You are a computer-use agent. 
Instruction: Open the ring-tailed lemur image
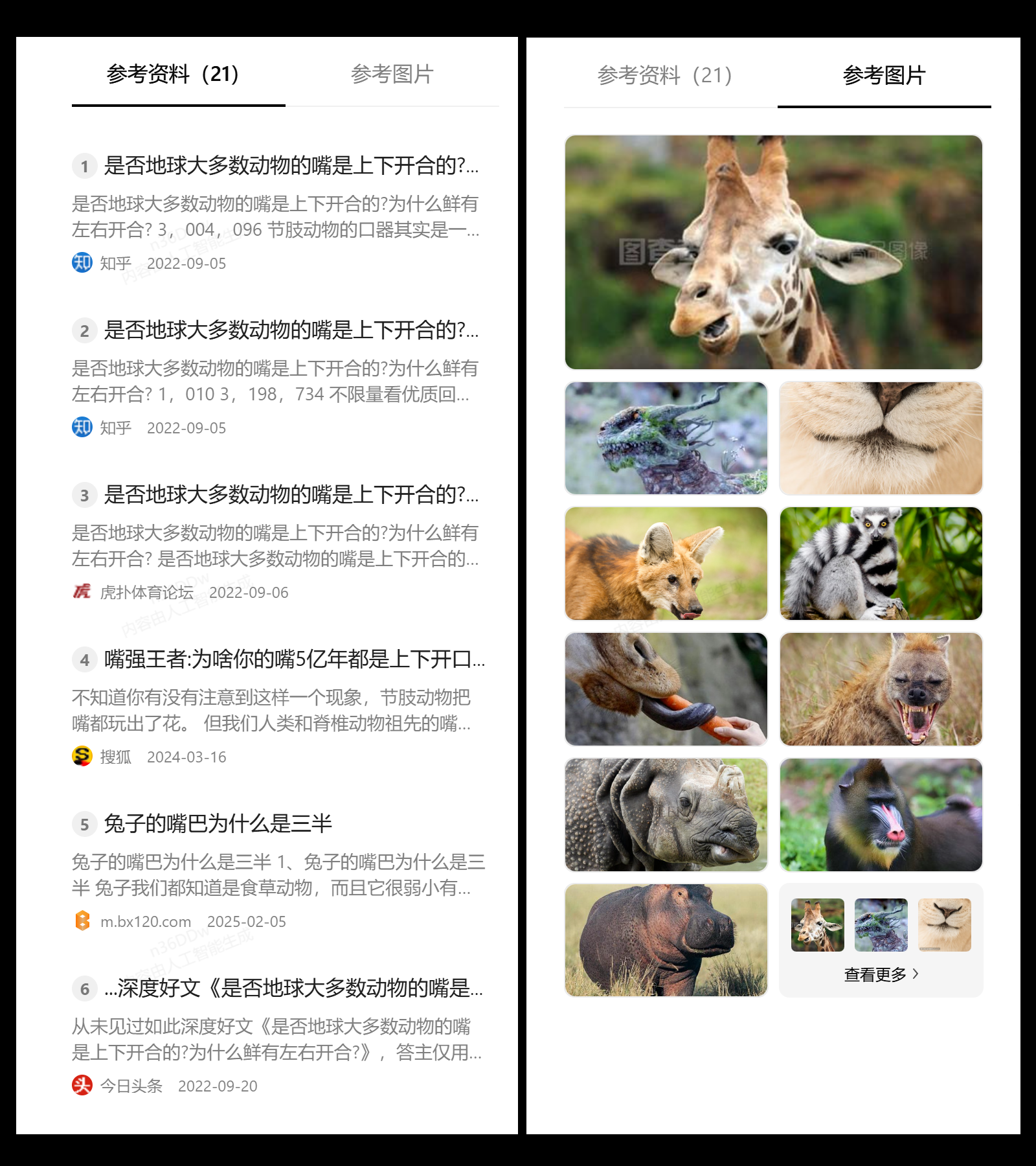point(881,564)
